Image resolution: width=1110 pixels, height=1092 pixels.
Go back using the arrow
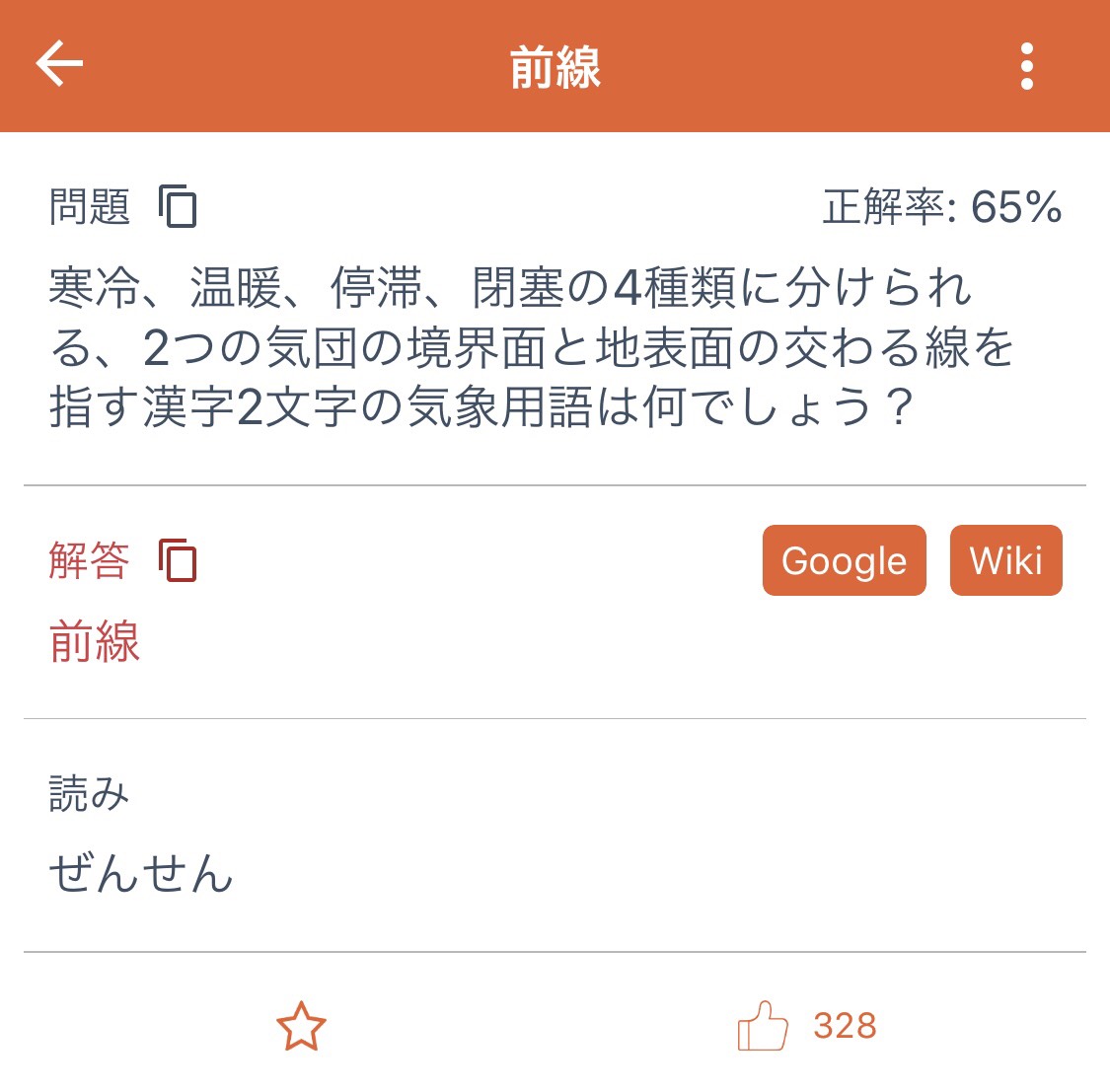coord(59,66)
